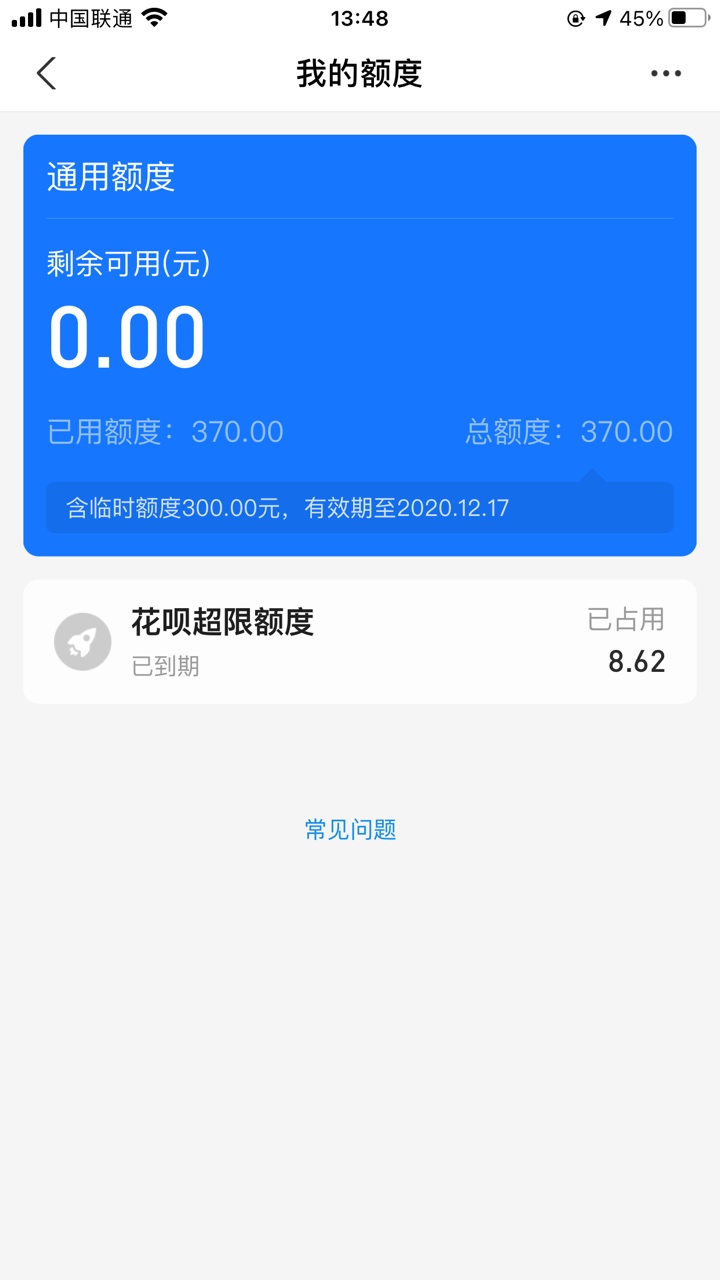The image size is (720, 1280).
Task: Open the three-dot overflow menu
Action: click(x=666, y=73)
